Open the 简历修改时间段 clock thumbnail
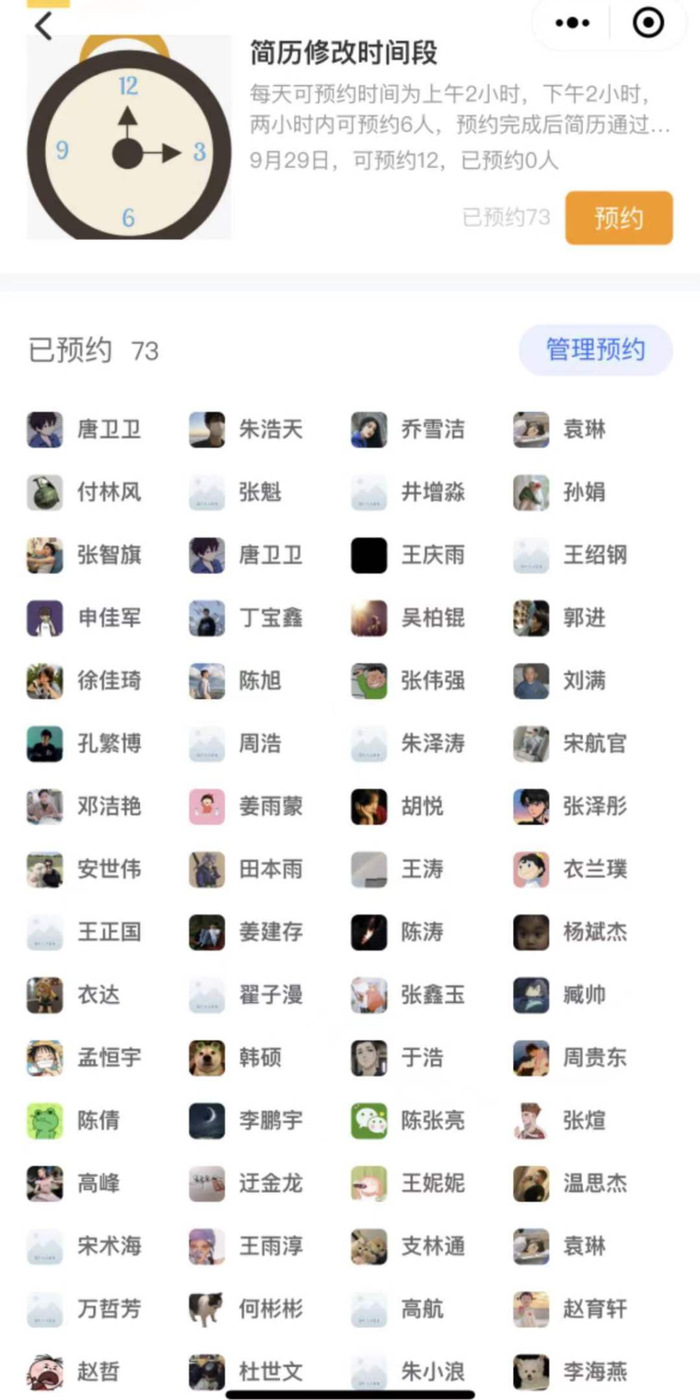Screen dimensions: 700x1400 [128, 140]
